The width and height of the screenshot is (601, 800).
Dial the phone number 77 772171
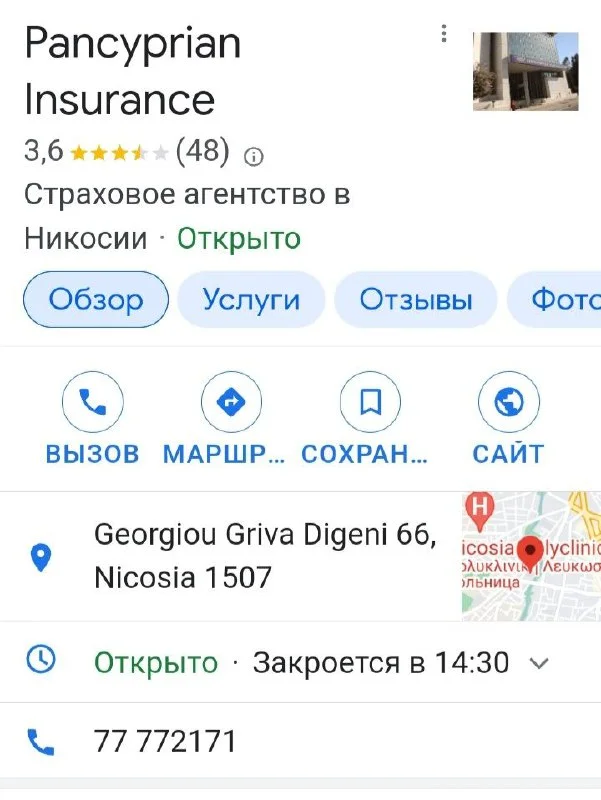[166, 742]
